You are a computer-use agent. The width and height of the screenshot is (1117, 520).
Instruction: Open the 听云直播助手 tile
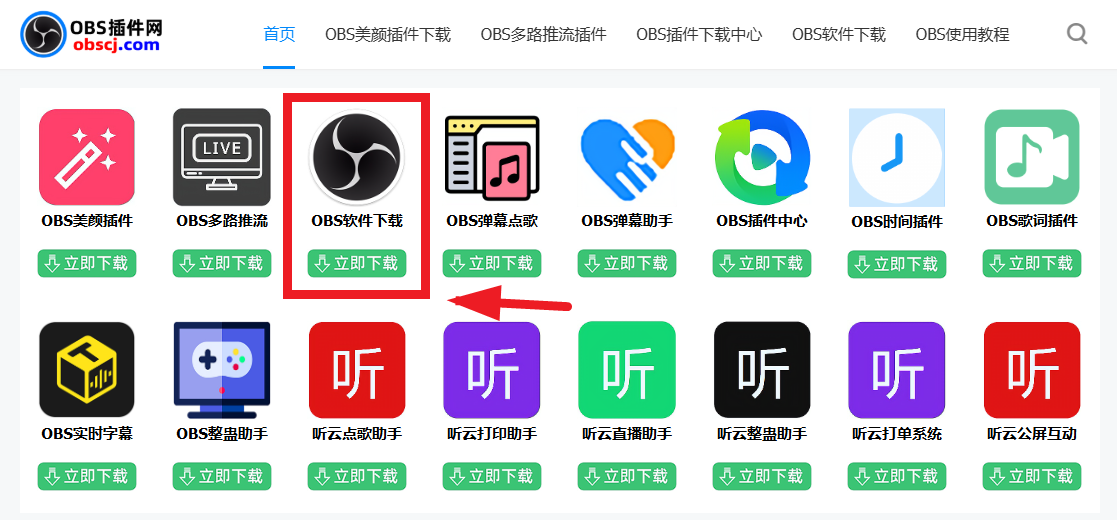(627, 370)
